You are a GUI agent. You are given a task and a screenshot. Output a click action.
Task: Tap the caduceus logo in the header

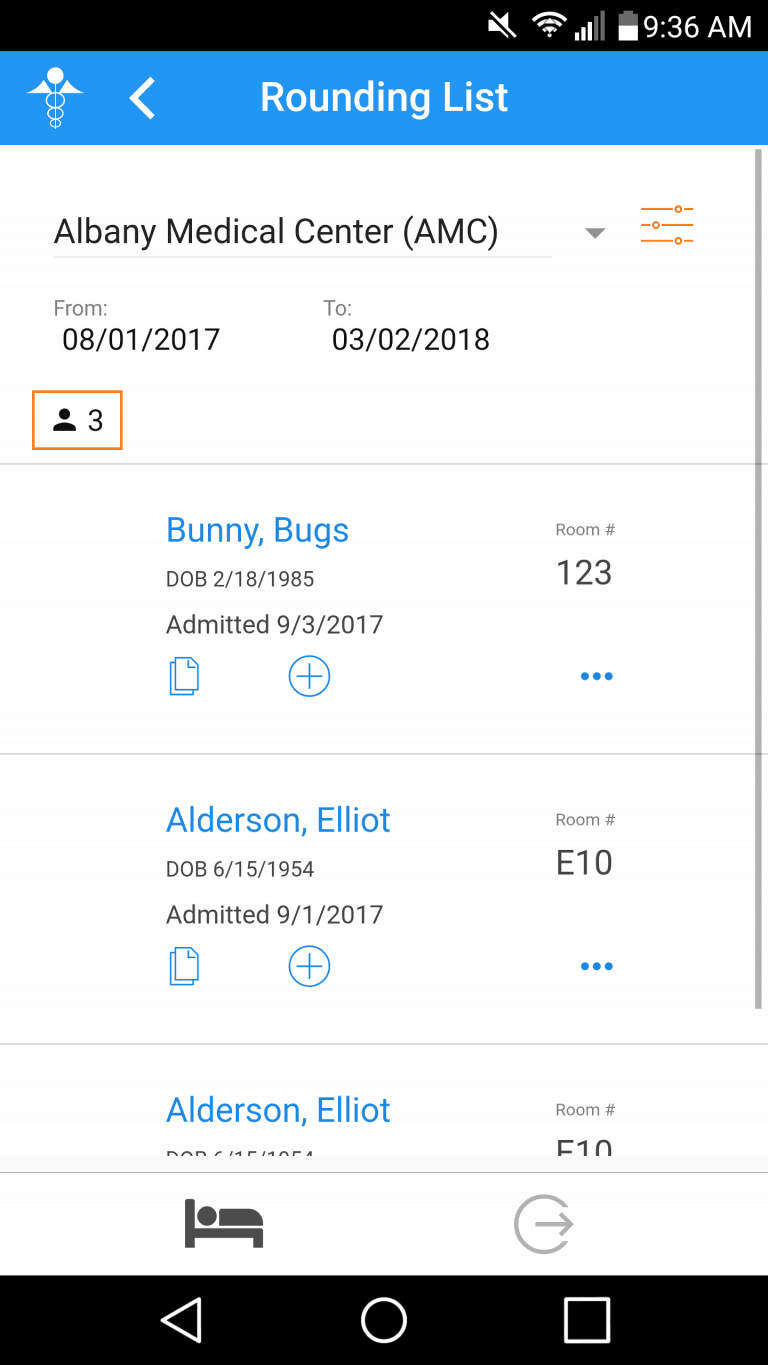55,98
